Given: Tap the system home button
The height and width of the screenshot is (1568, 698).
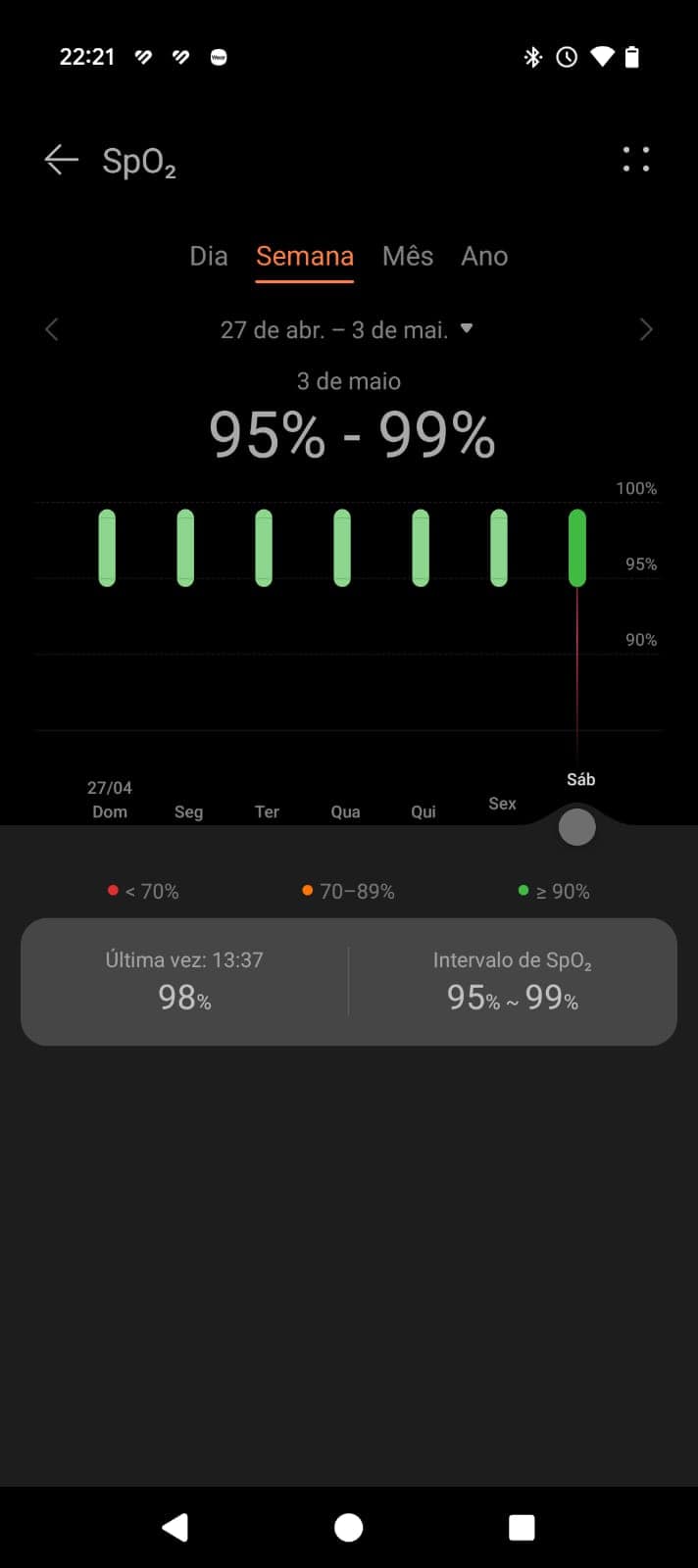Looking at the screenshot, I should click(348, 1527).
